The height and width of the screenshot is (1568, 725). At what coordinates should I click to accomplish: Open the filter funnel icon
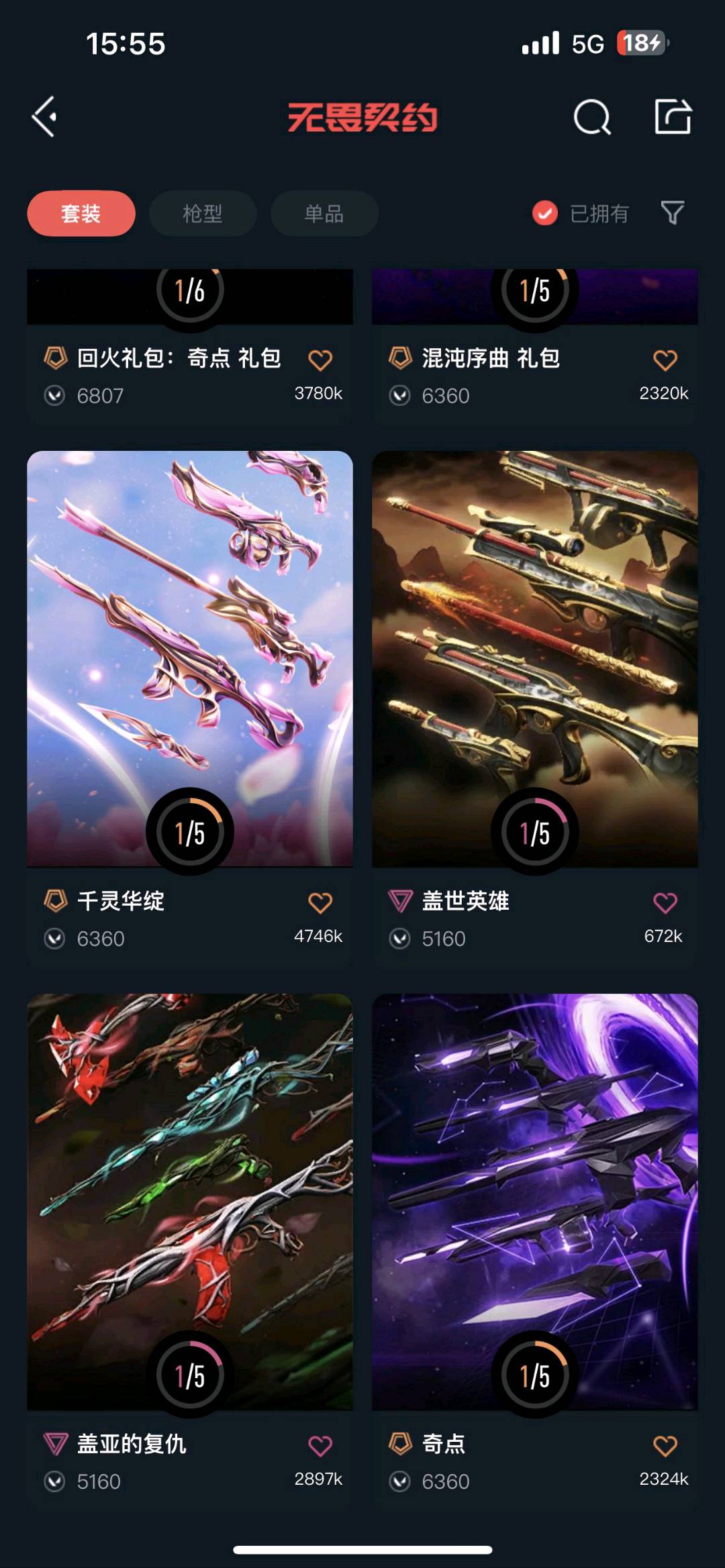(x=673, y=213)
